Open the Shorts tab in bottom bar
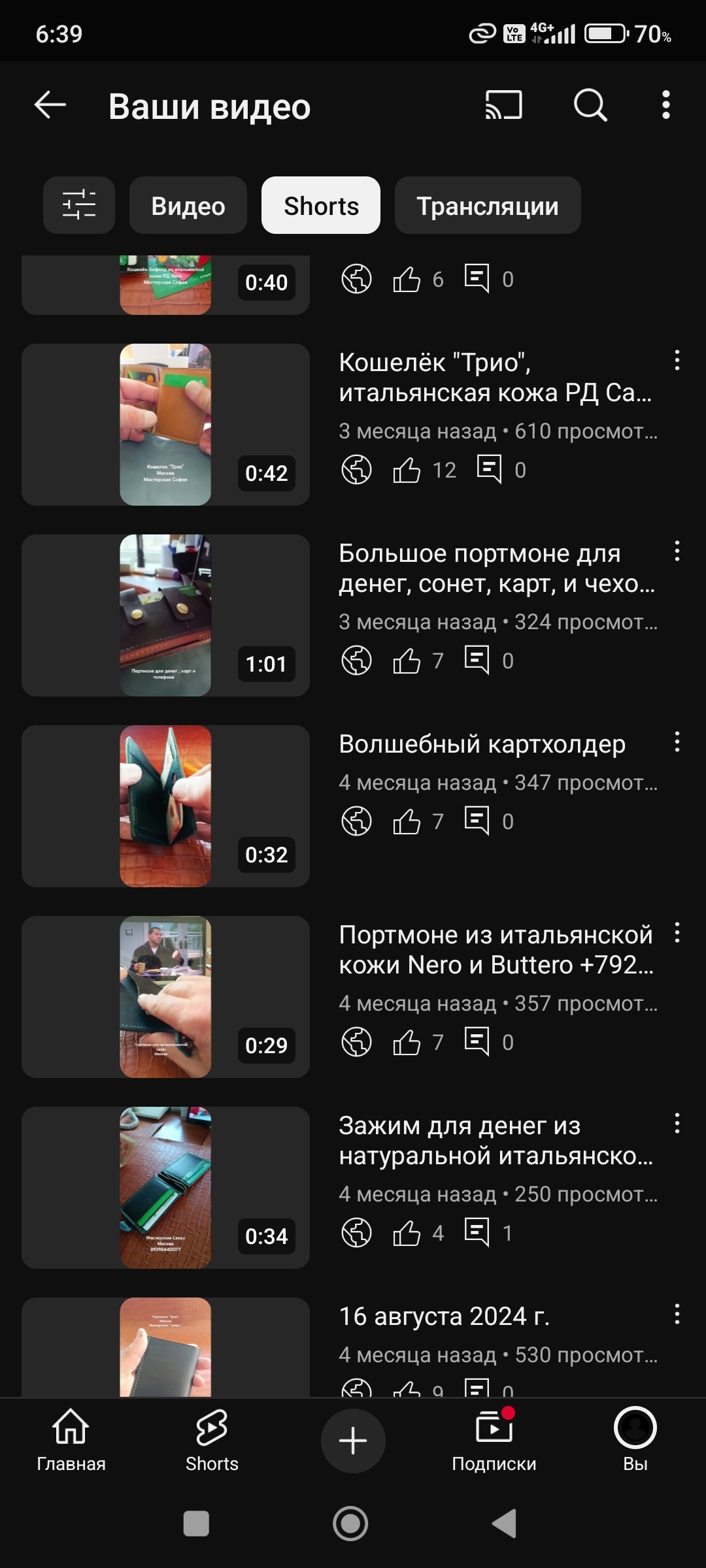The image size is (706, 1568). click(212, 1441)
